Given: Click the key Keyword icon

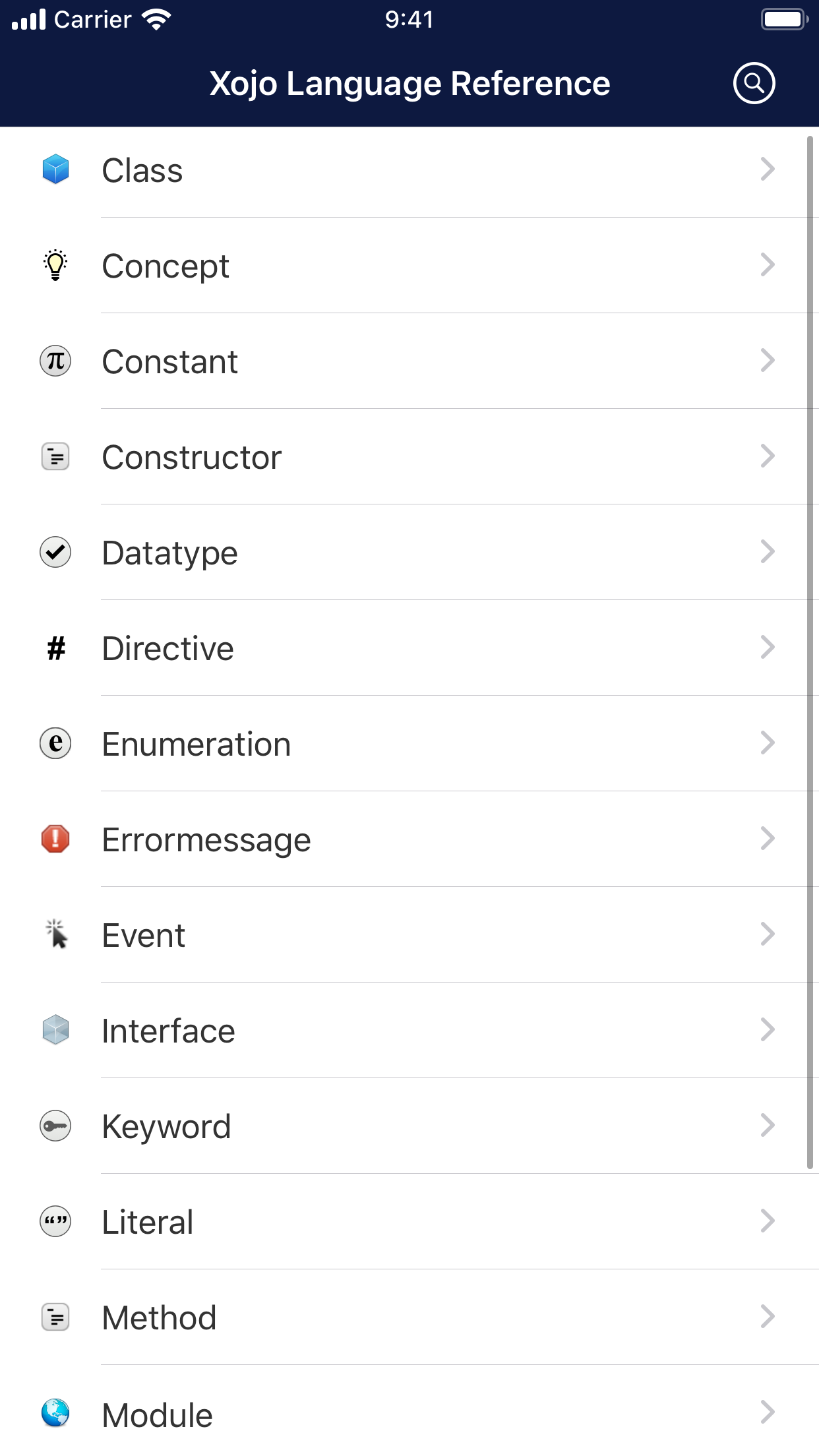Looking at the screenshot, I should click(56, 1126).
